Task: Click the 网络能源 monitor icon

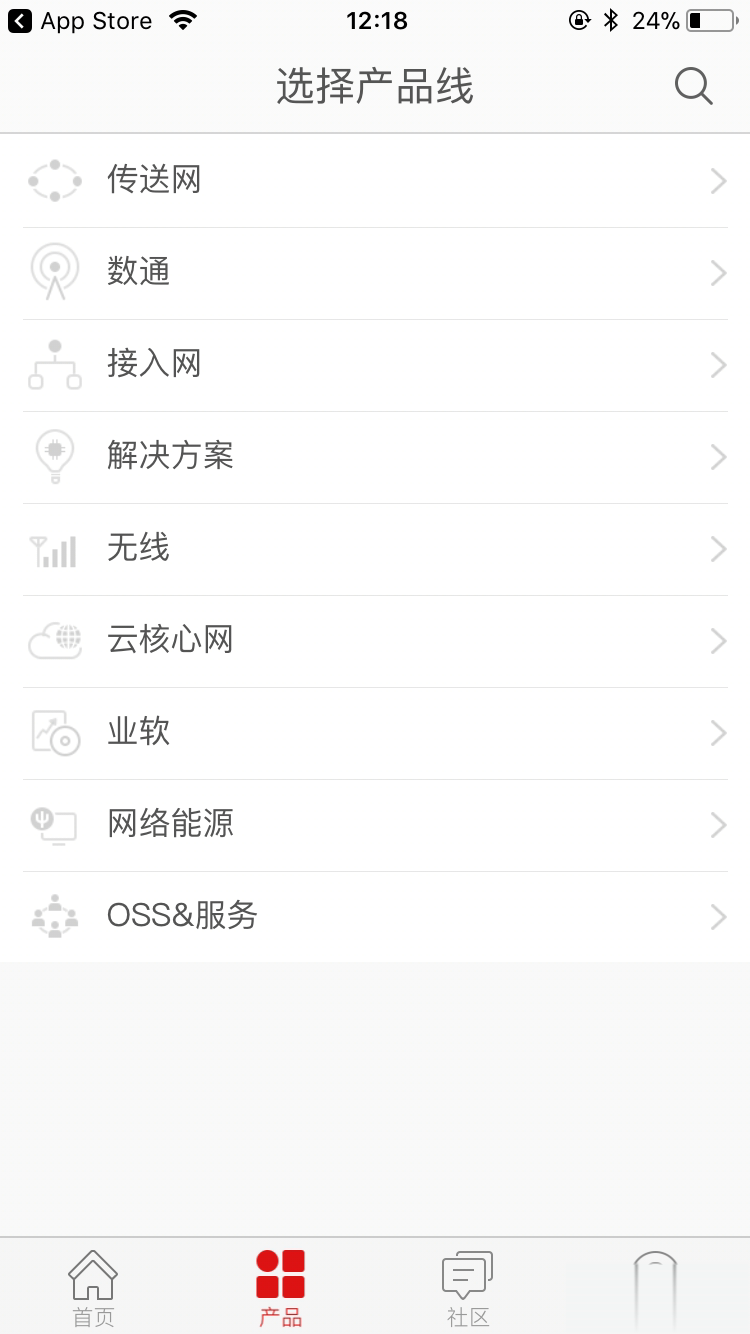Action: tap(55, 824)
